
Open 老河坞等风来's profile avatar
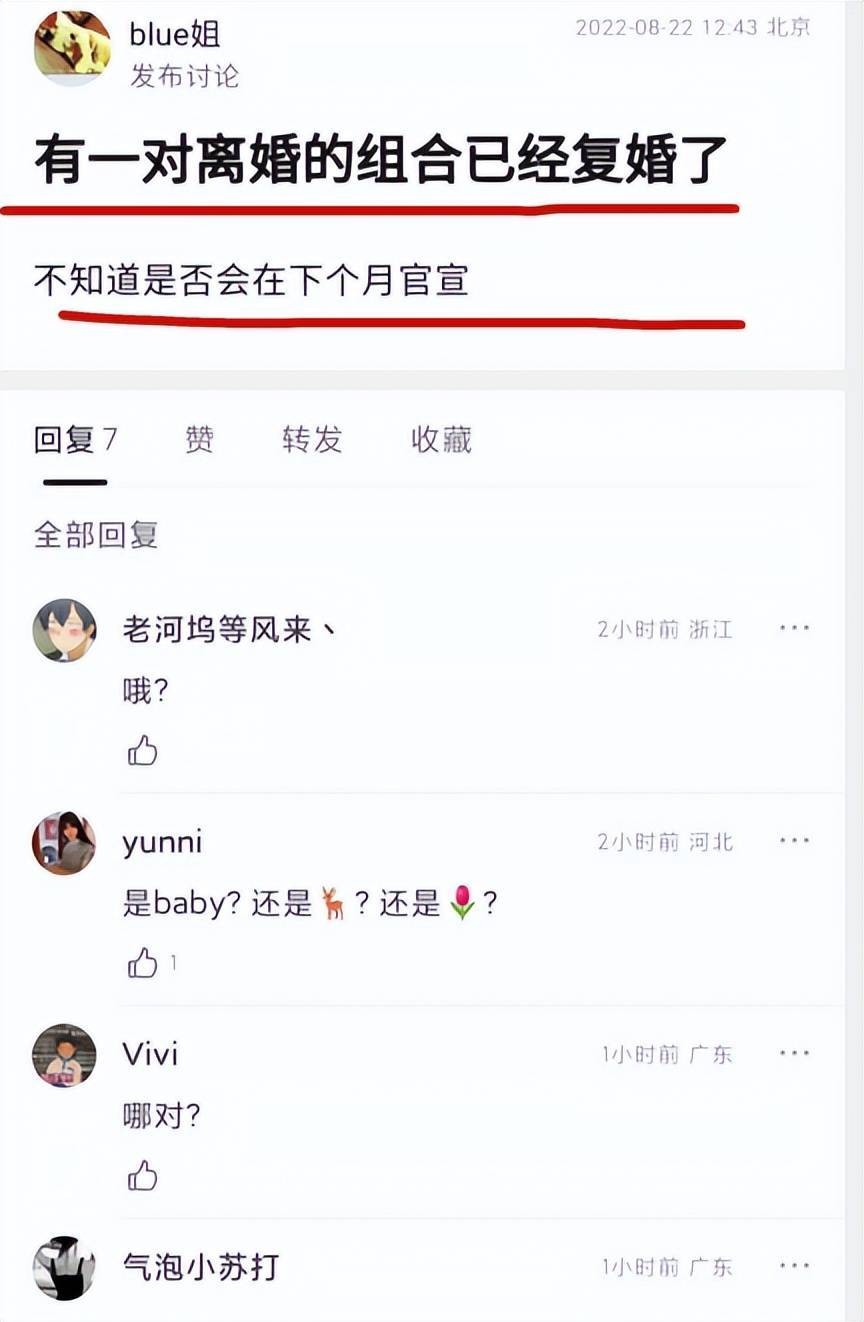[64, 630]
